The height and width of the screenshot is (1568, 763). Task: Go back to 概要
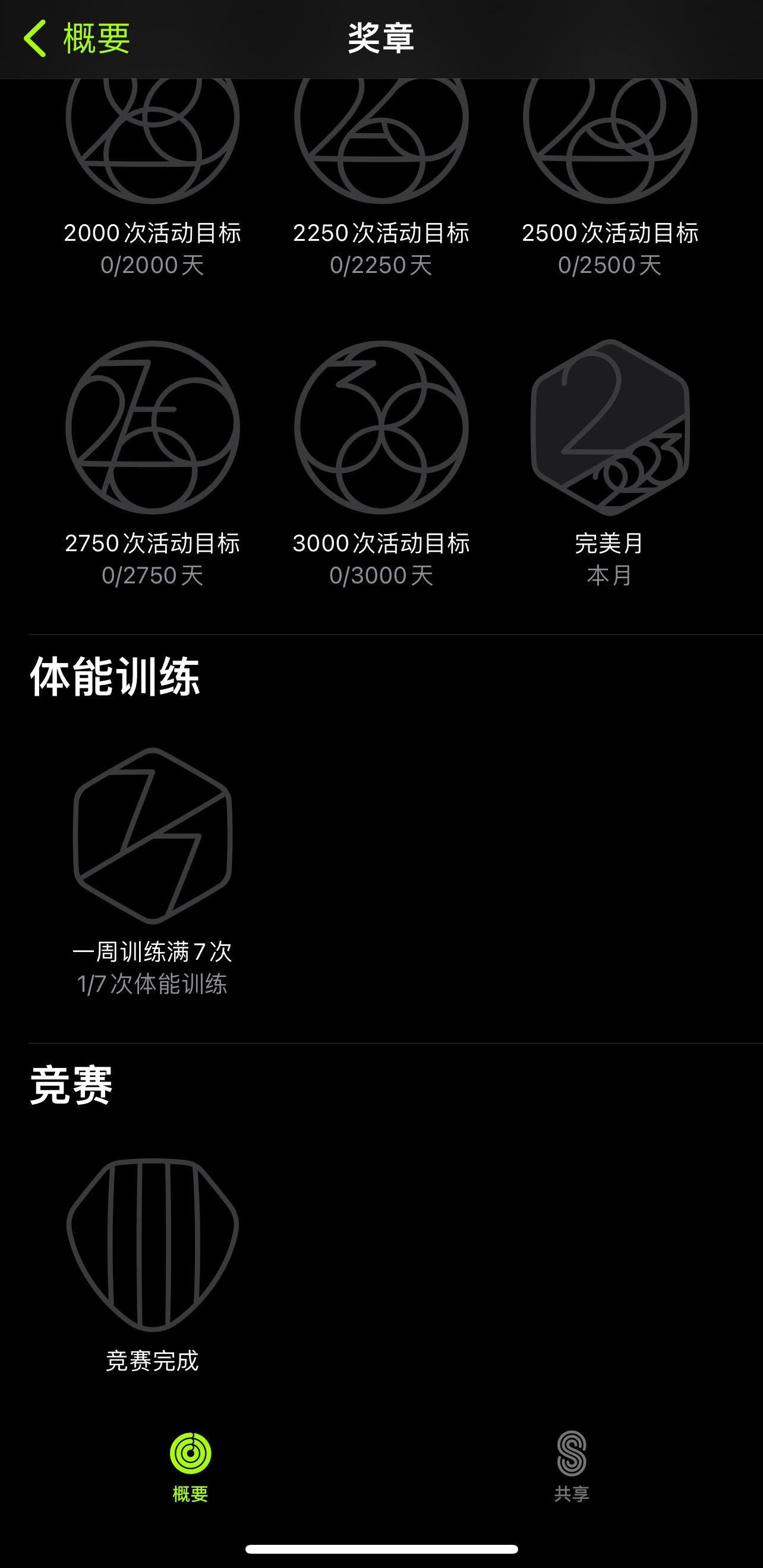[x=76, y=38]
